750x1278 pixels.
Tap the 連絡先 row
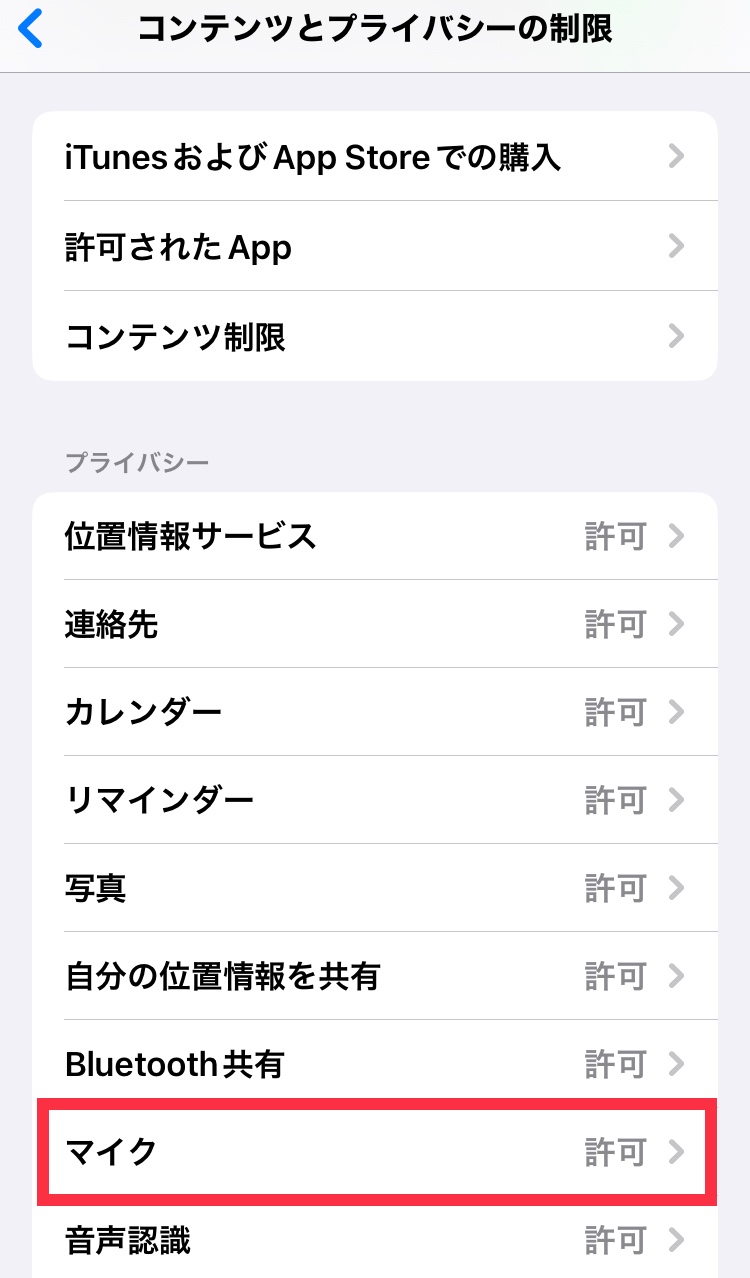[x=375, y=625]
